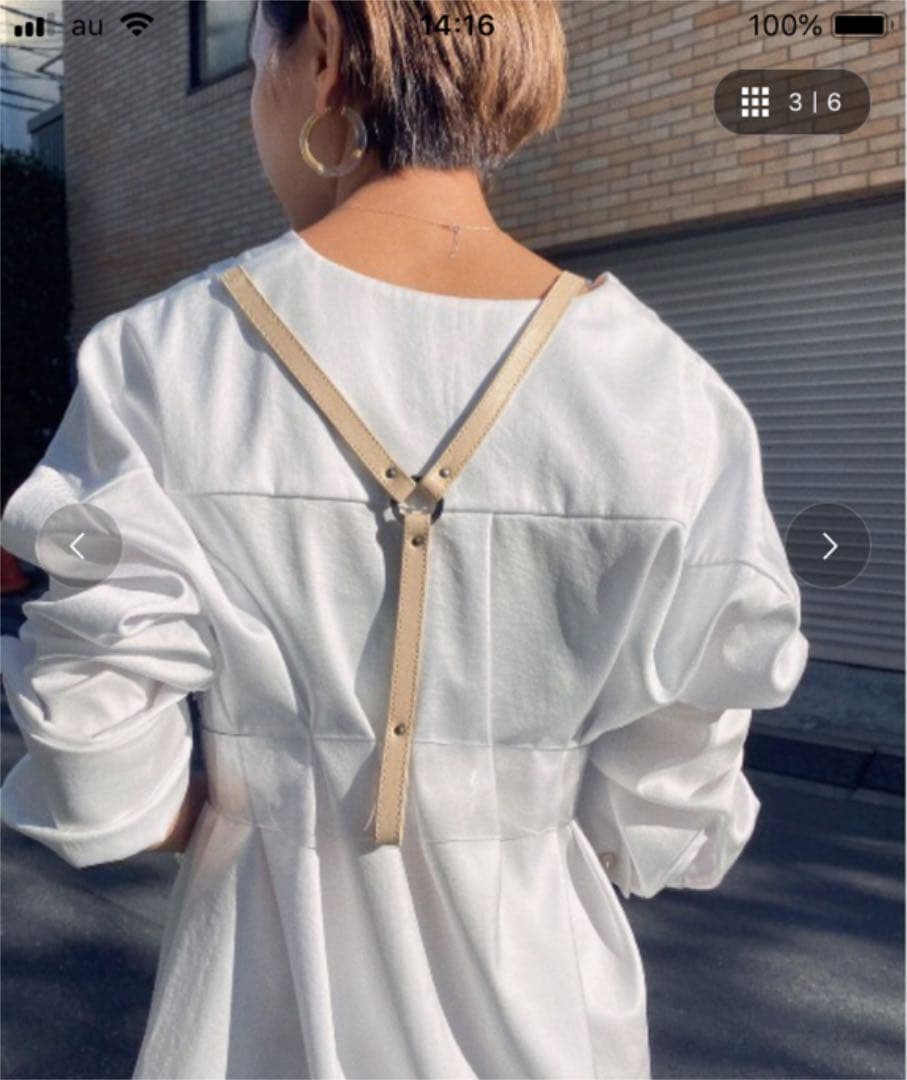Tap the 3|6 image counter badge

coord(817,100)
